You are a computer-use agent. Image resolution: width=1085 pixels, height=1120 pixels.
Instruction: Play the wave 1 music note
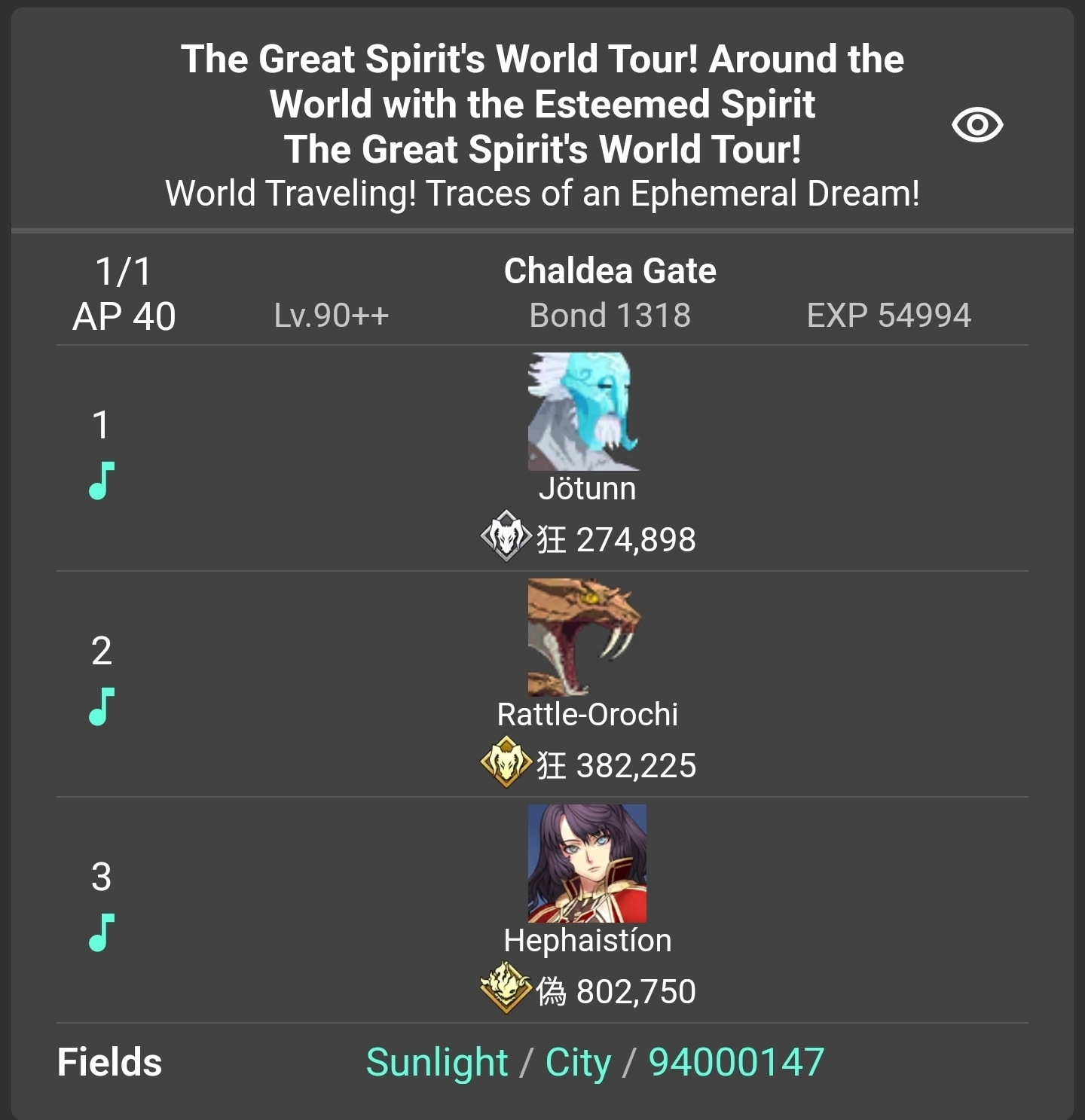(x=102, y=481)
